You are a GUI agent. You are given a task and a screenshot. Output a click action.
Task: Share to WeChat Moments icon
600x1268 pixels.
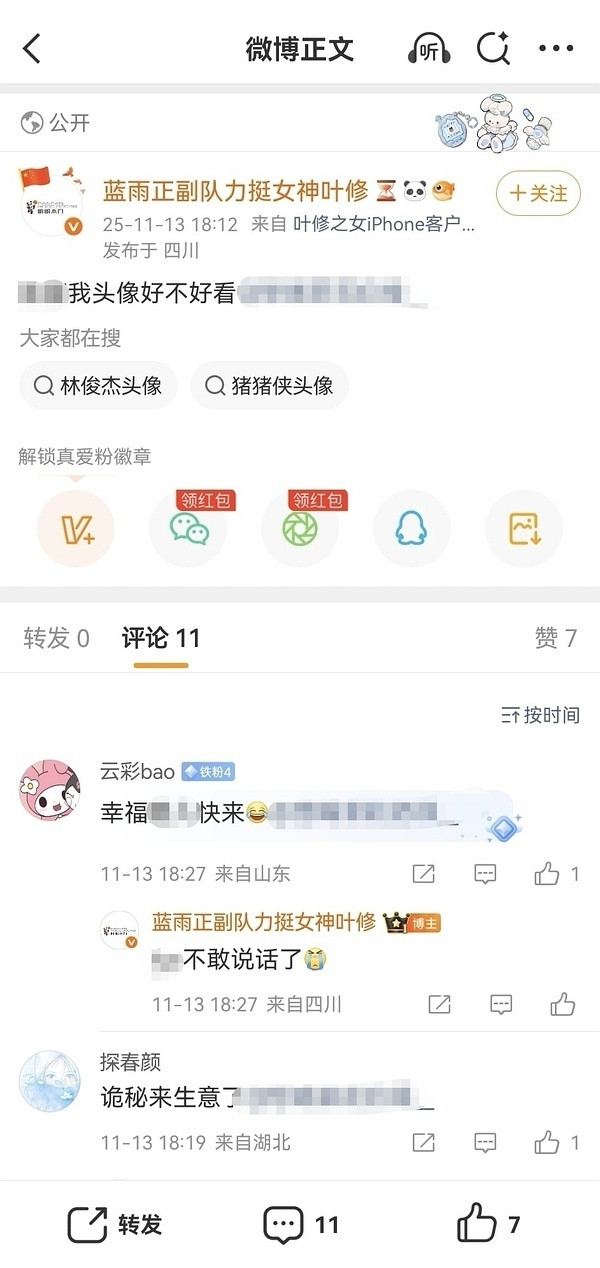pyautogui.click(x=300, y=529)
